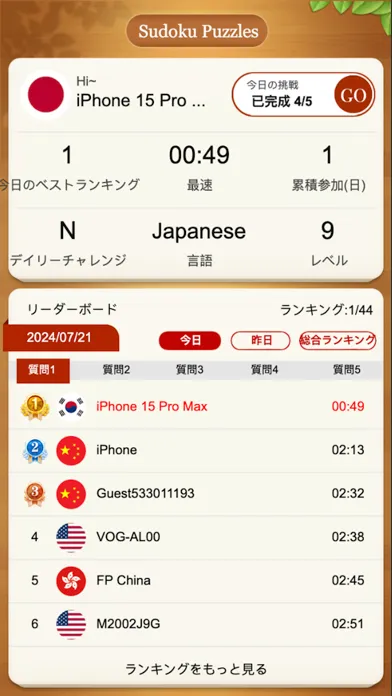Open the Japan flag profile avatar
392x696 pixels.
click(x=46, y=95)
